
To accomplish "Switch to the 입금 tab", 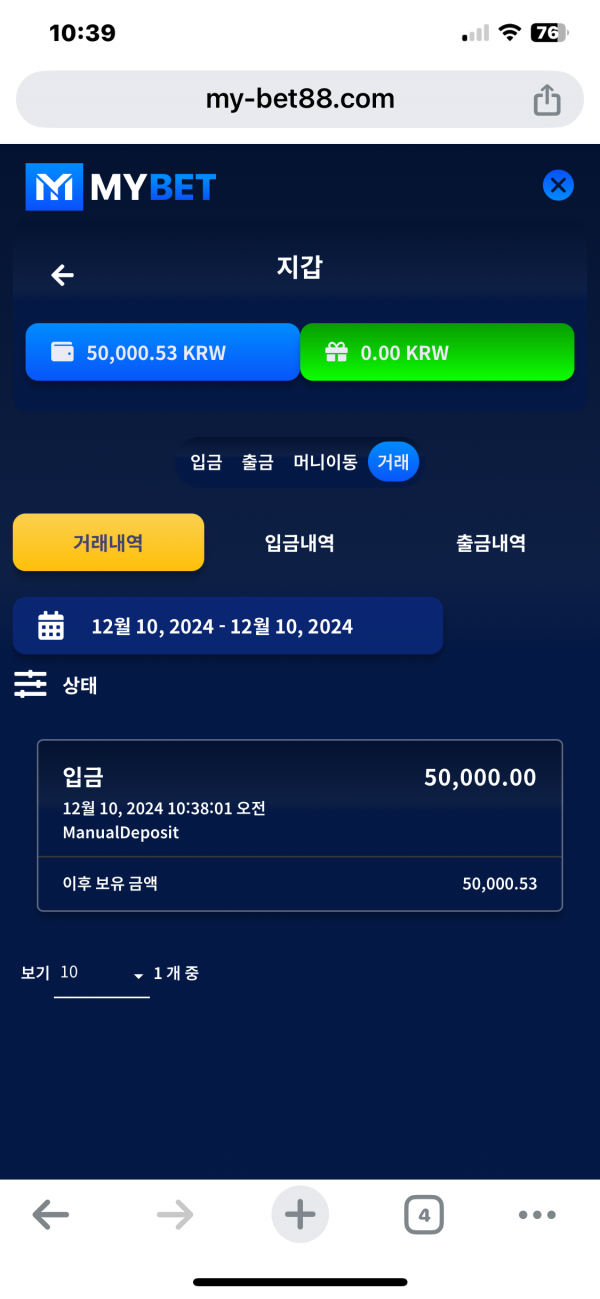I will pos(206,463).
